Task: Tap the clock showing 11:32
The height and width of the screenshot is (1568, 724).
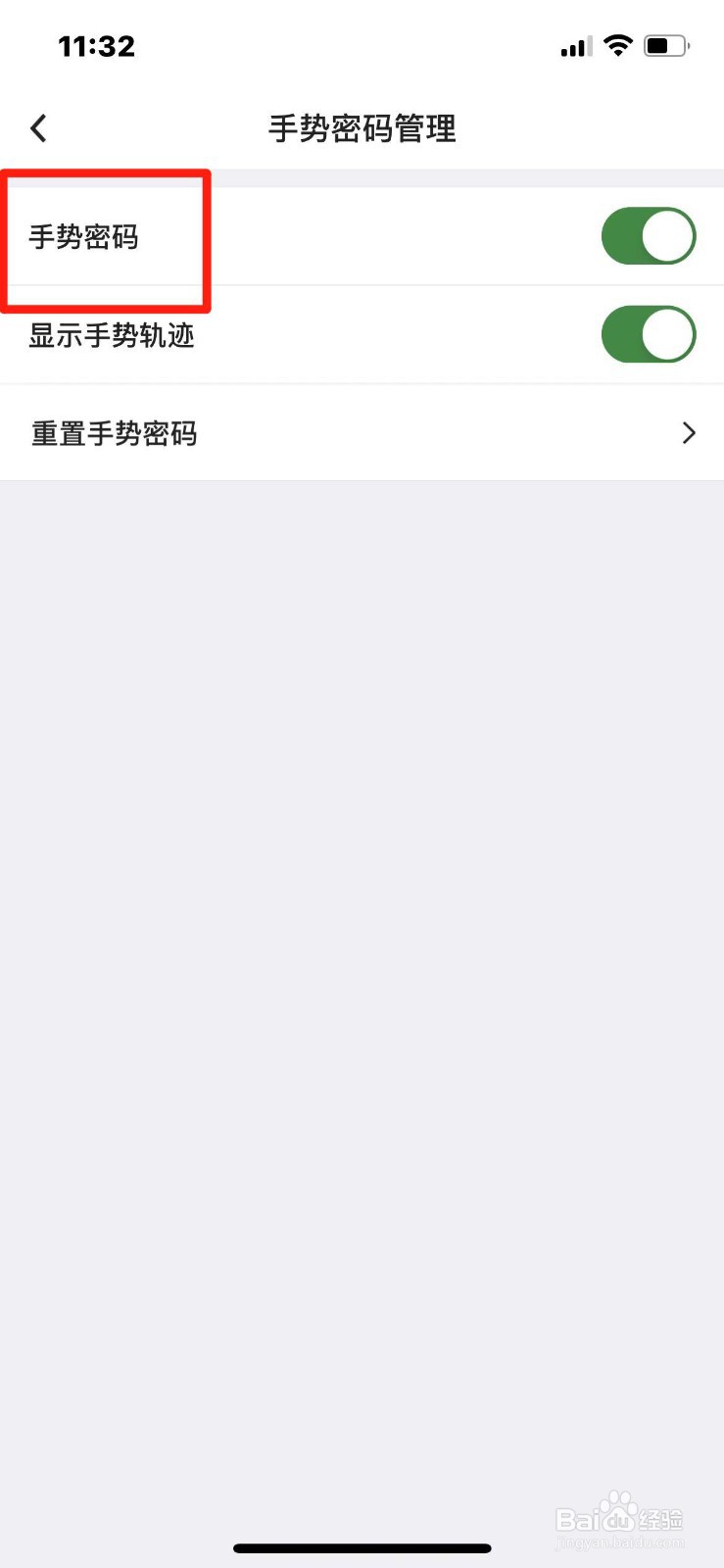Action: click(97, 45)
